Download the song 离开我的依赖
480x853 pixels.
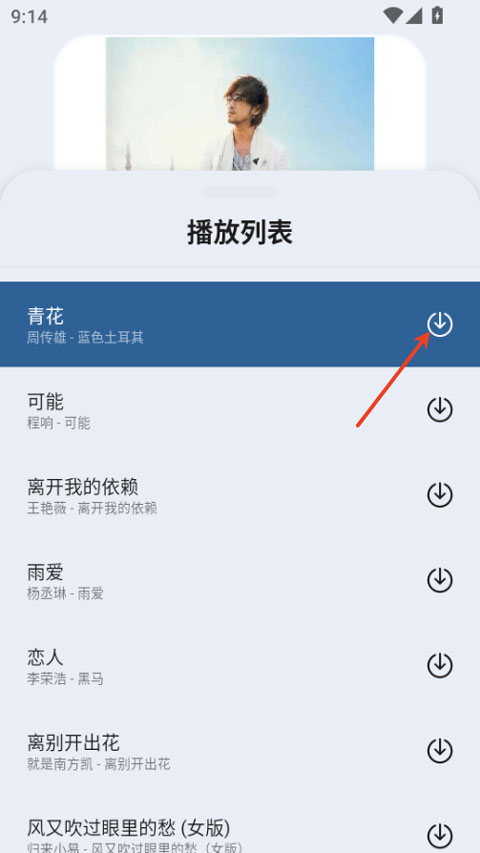tap(440, 495)
